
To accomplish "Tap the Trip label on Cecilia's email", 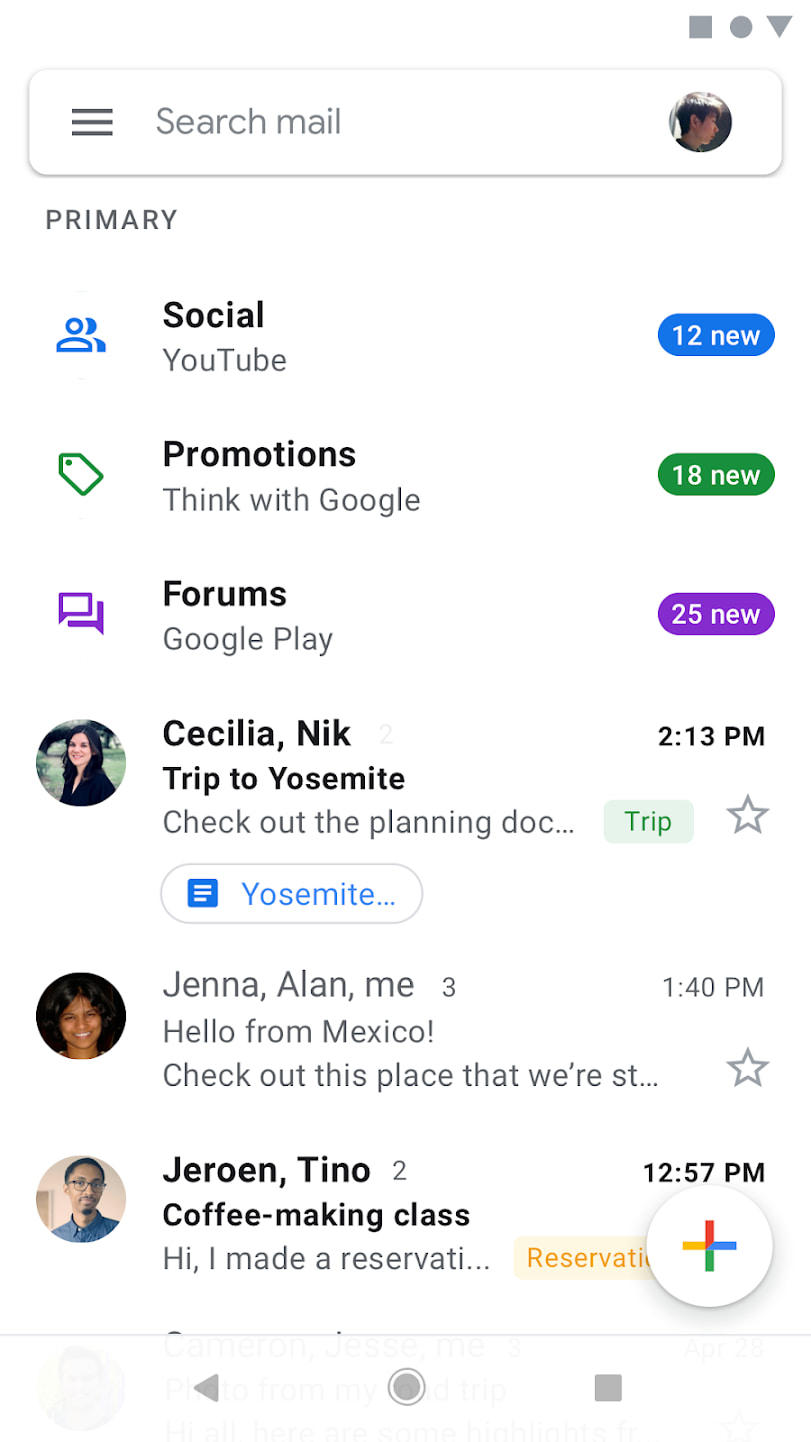I will (x=648, y=821).
